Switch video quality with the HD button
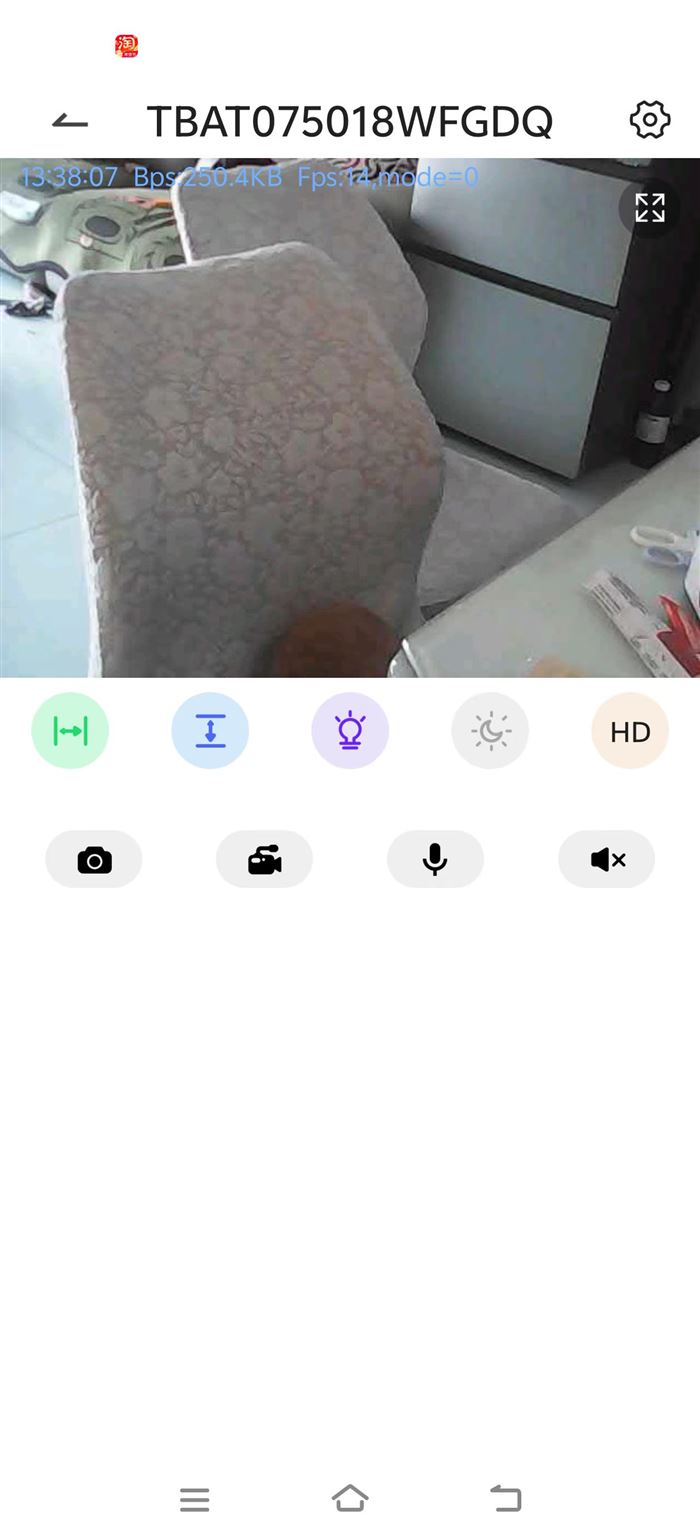Screen dimensions: 700x1540 pyautogui.click(x=630, y=731)
